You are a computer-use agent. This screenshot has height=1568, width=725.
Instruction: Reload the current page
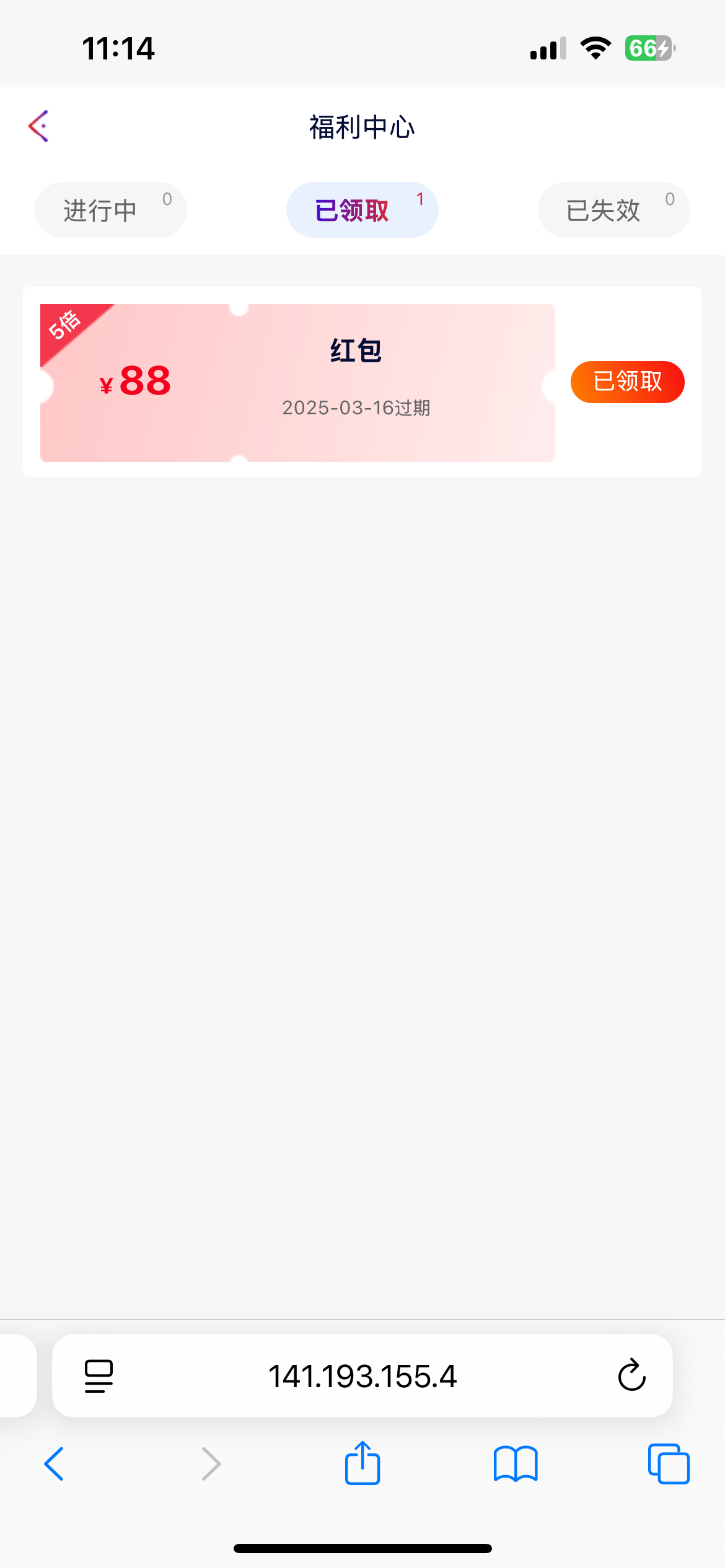click(631, 1376)
